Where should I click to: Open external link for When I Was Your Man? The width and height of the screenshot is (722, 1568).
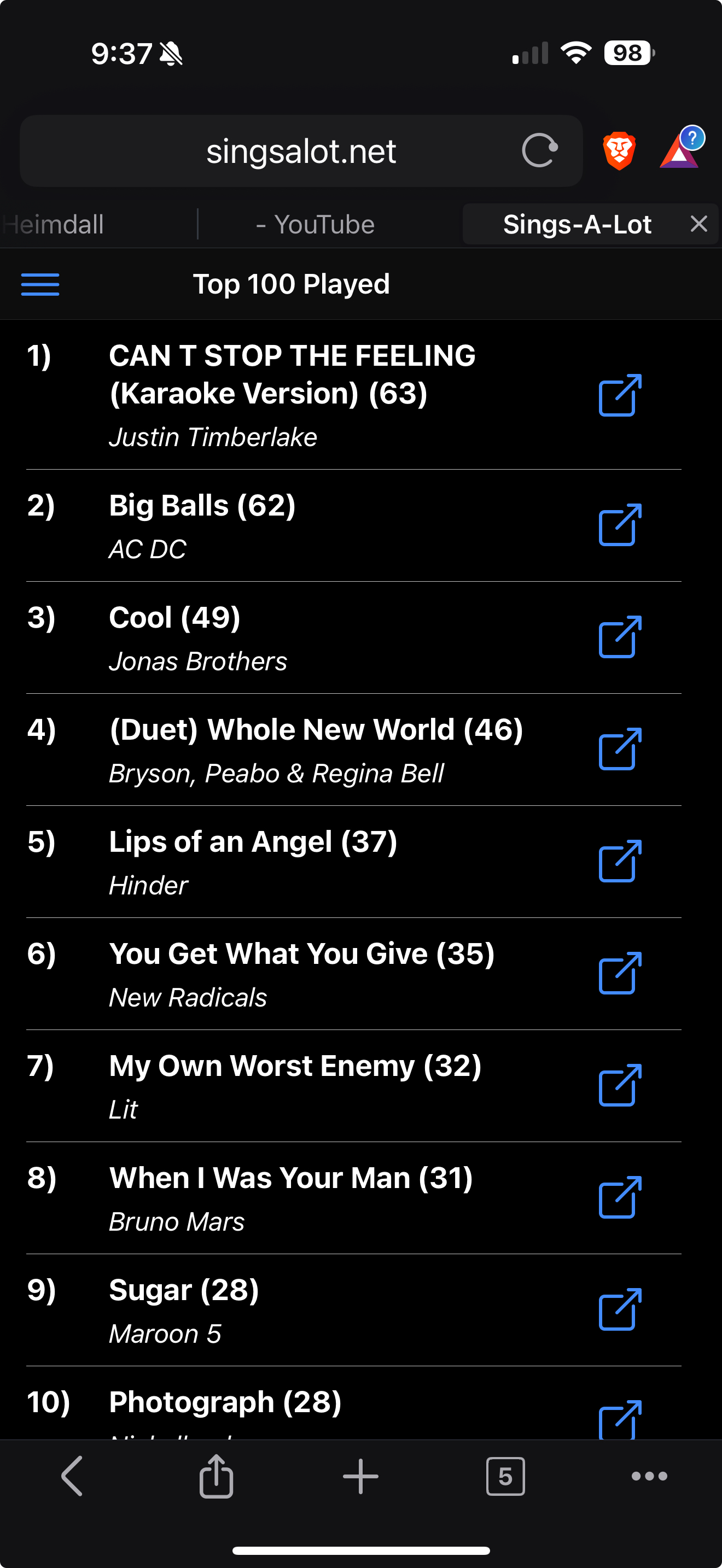click(x=620, y=1197)
